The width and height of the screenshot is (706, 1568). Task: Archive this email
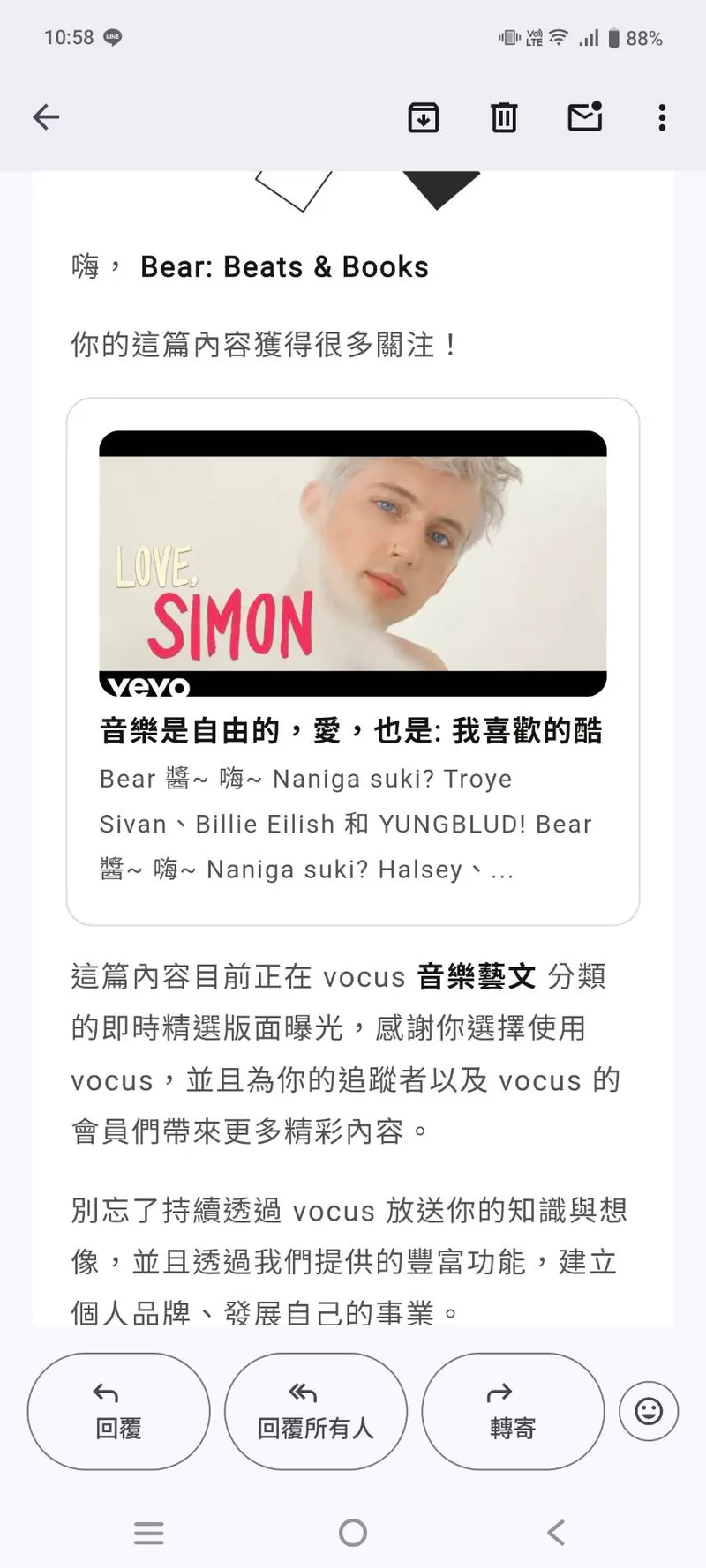pos(424,117)
